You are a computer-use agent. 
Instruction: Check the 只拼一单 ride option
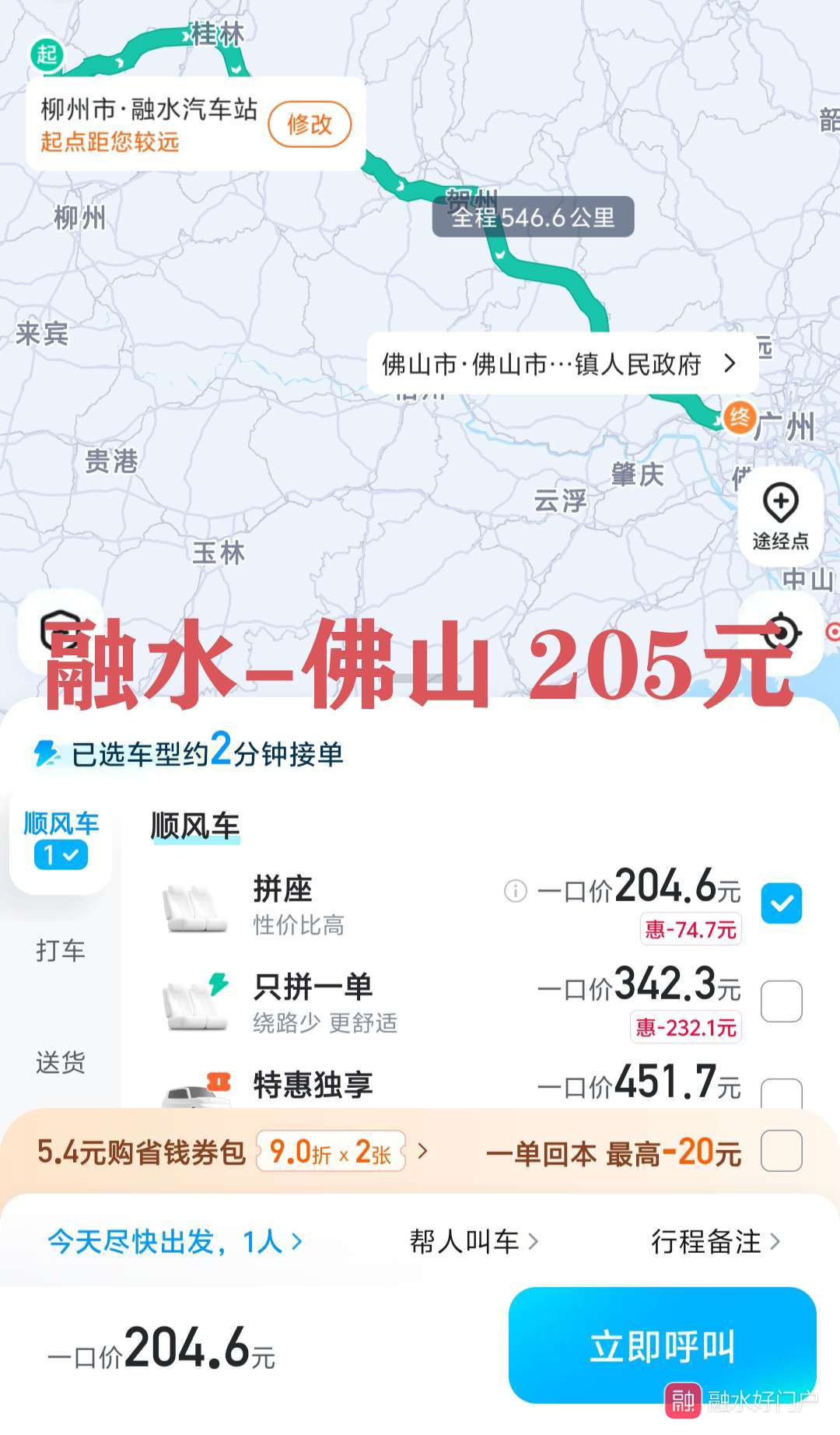coord(781,1001)
